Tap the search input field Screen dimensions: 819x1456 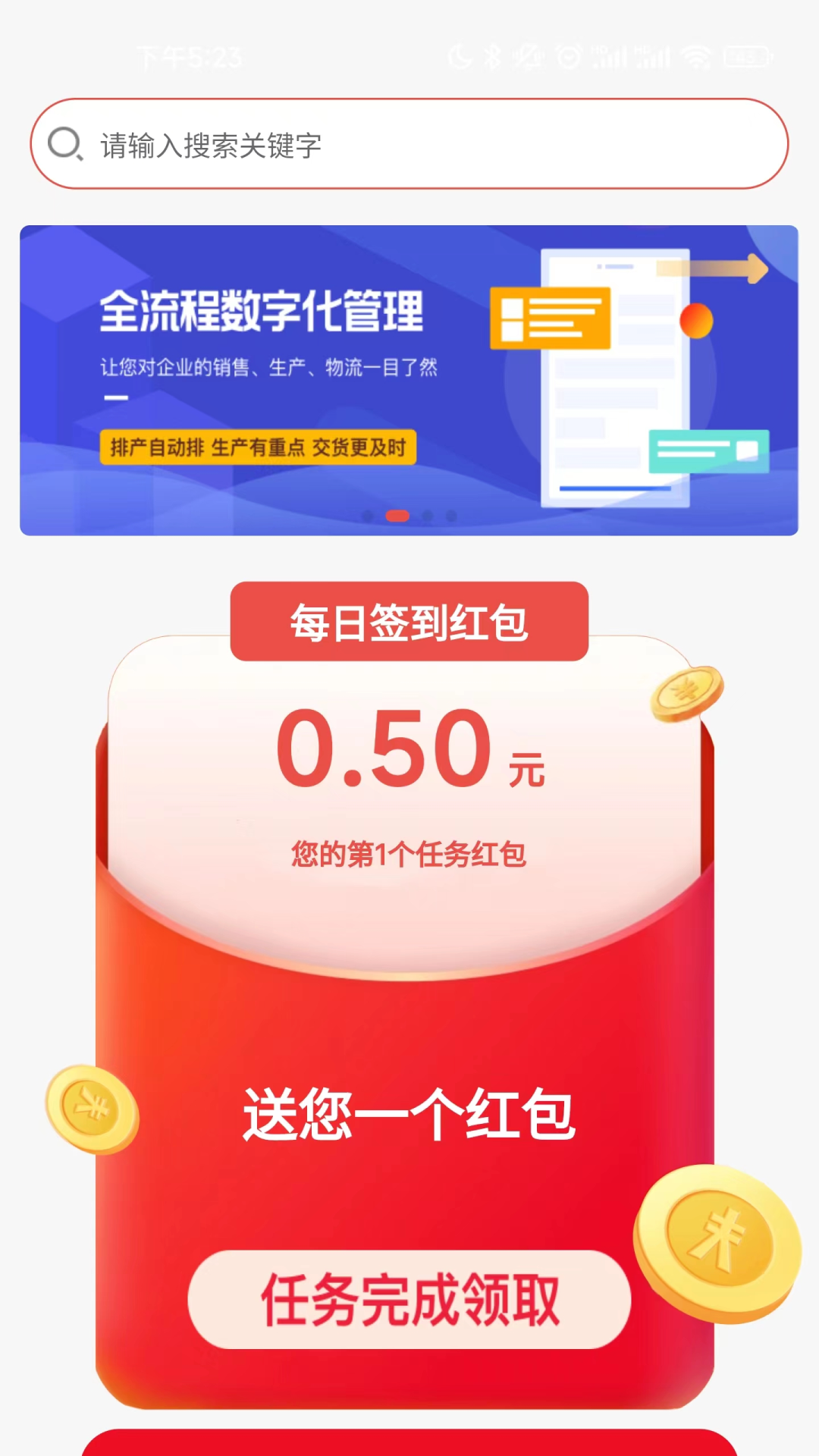(x=409, y=145)
